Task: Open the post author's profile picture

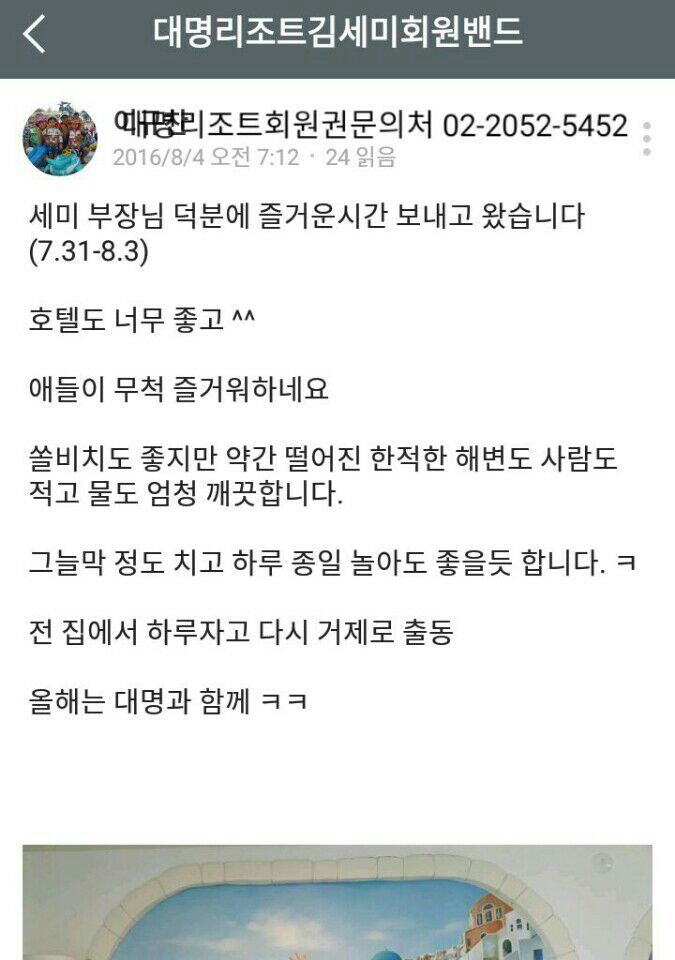Action: click(60, 139)
